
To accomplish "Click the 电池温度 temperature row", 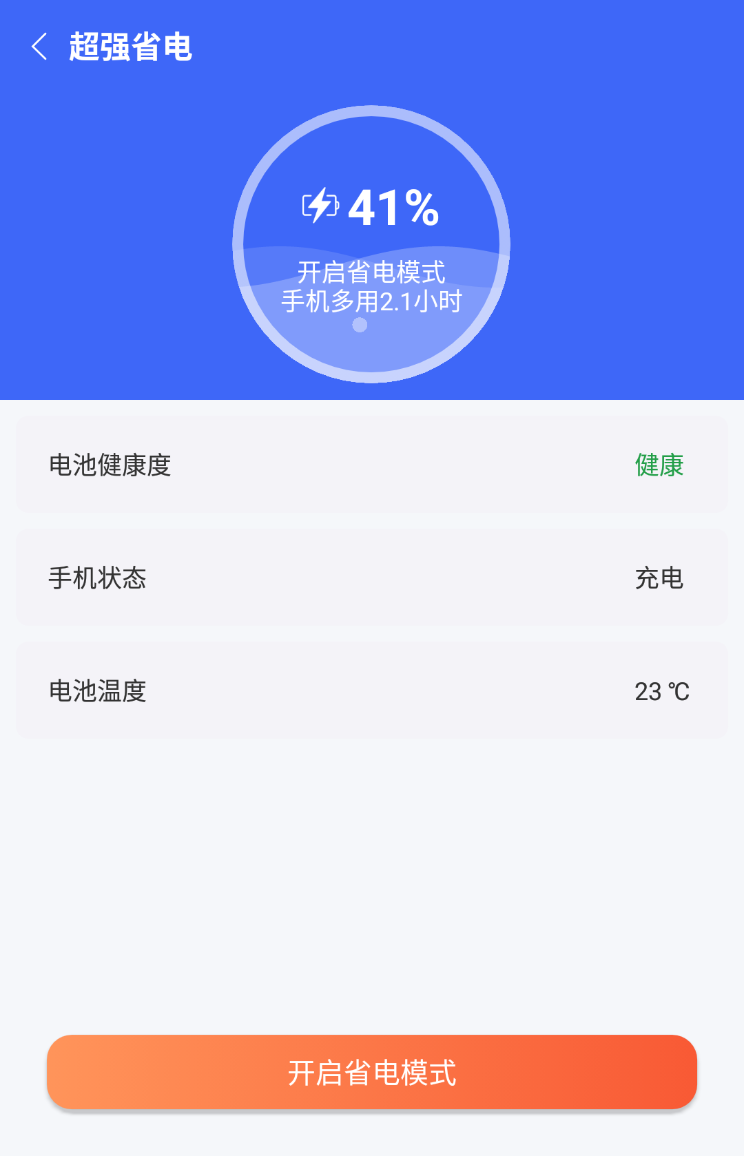I will 371,690.
